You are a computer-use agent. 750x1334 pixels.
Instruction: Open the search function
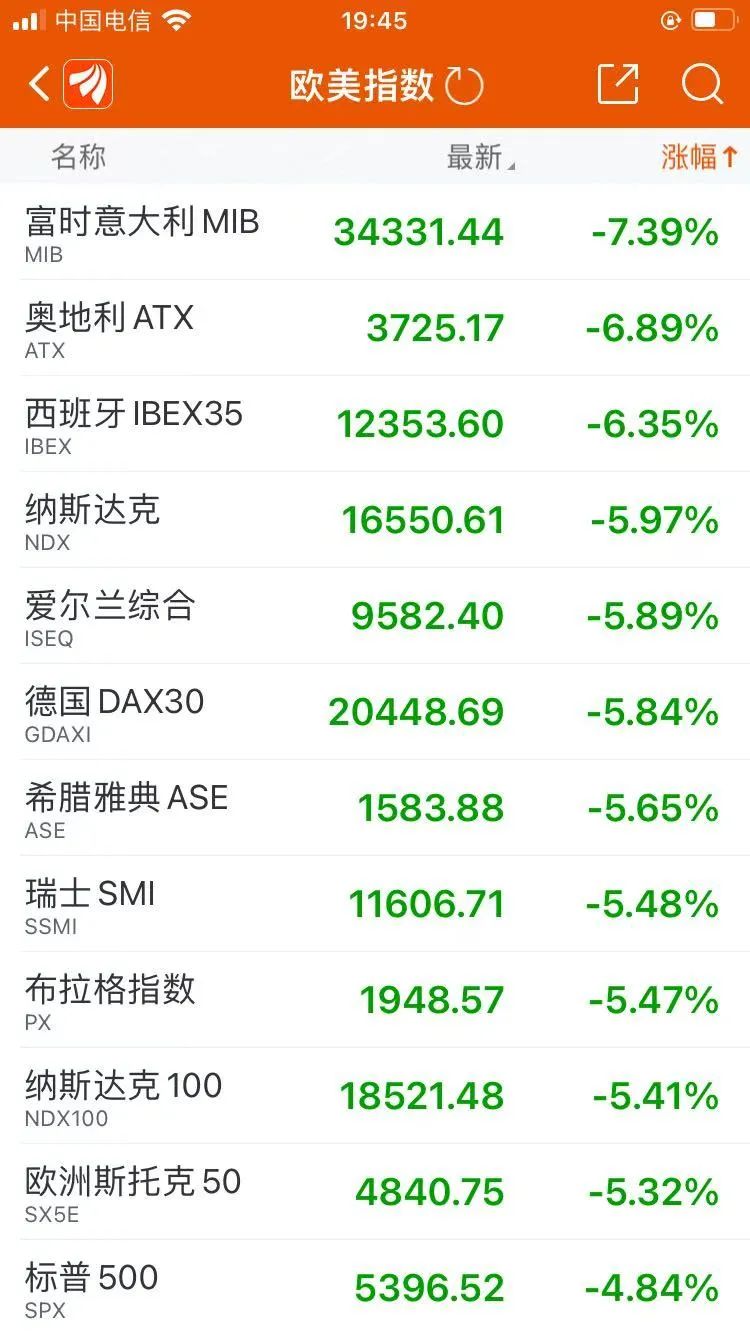tap(704, 84)
